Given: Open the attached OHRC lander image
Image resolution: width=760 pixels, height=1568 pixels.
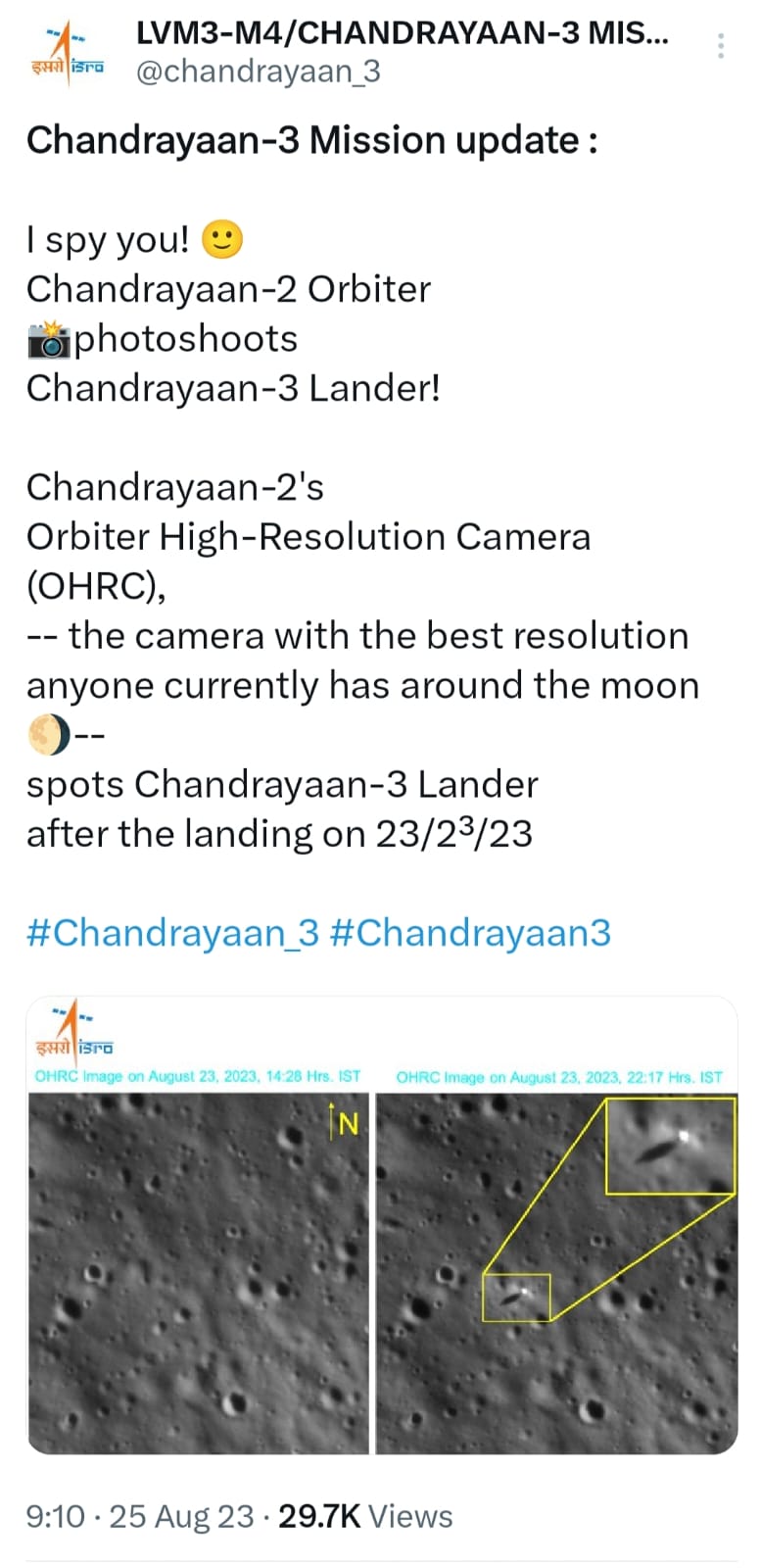Looking at the screenshot, I should (x=382, y=1225).
